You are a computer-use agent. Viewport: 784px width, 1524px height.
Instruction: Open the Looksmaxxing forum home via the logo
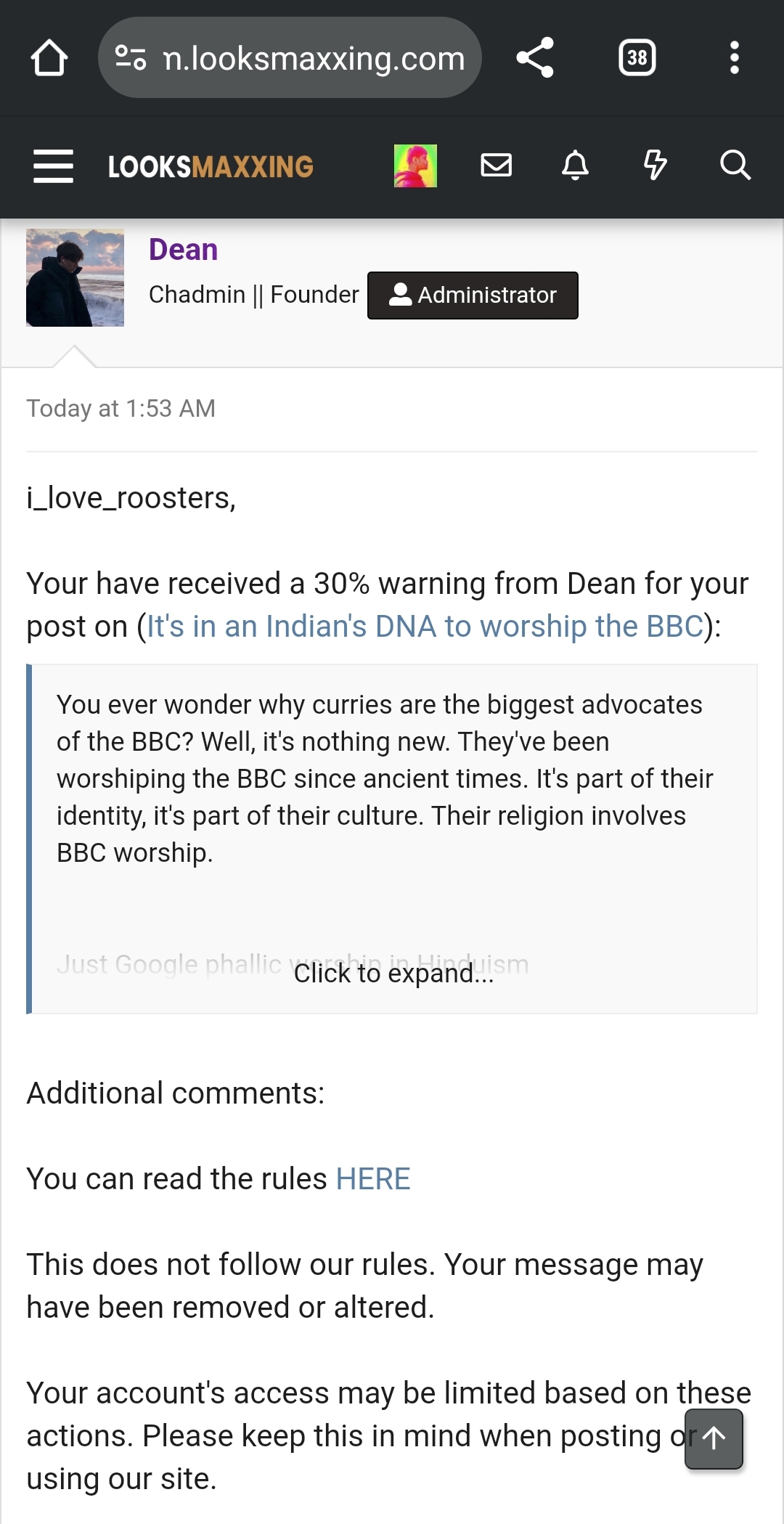tap(211, 167)
